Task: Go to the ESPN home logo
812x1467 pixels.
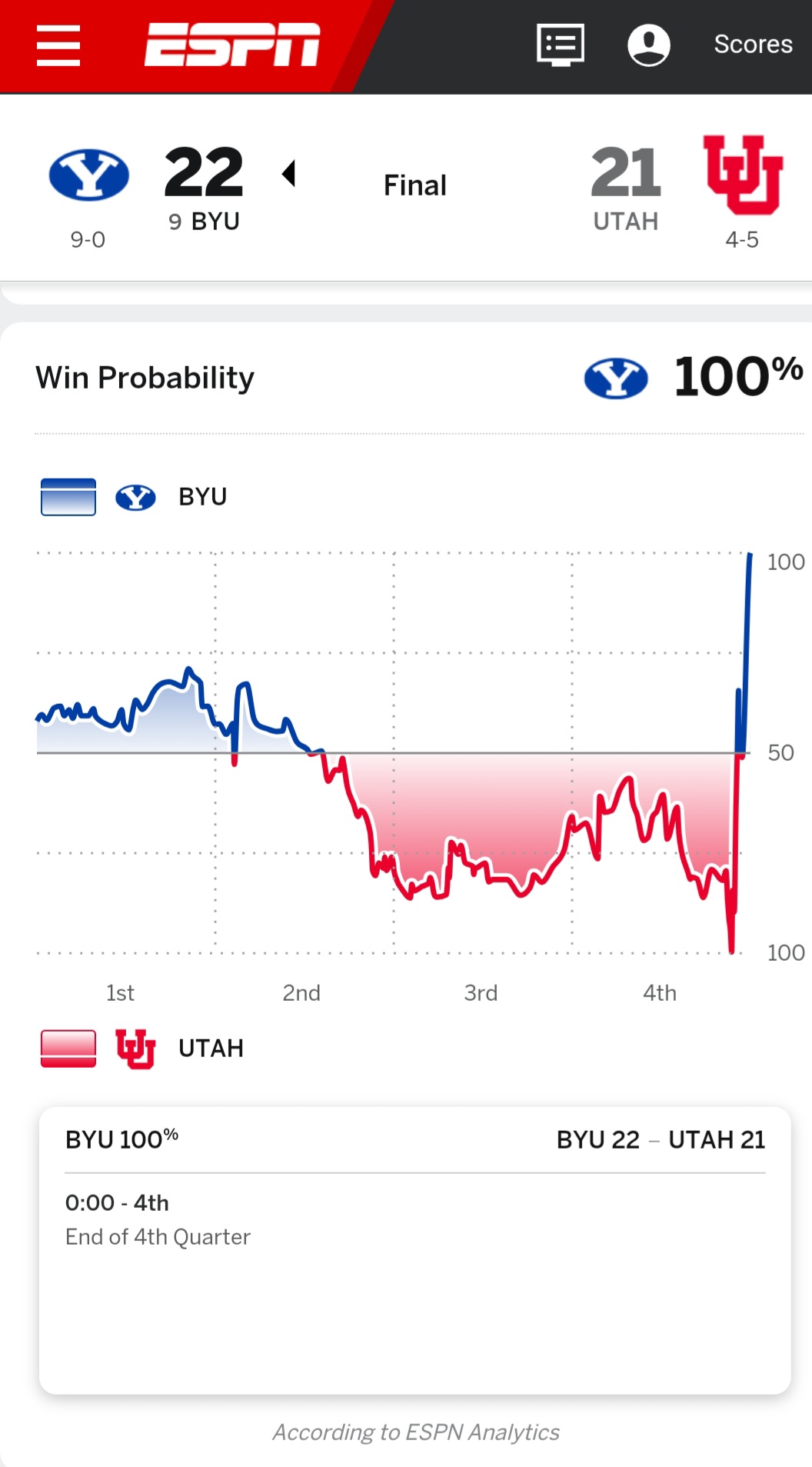Action: click(232, 45)
